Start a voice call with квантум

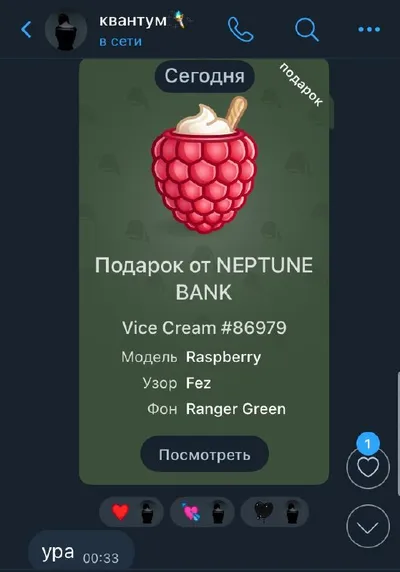point(240,30)
